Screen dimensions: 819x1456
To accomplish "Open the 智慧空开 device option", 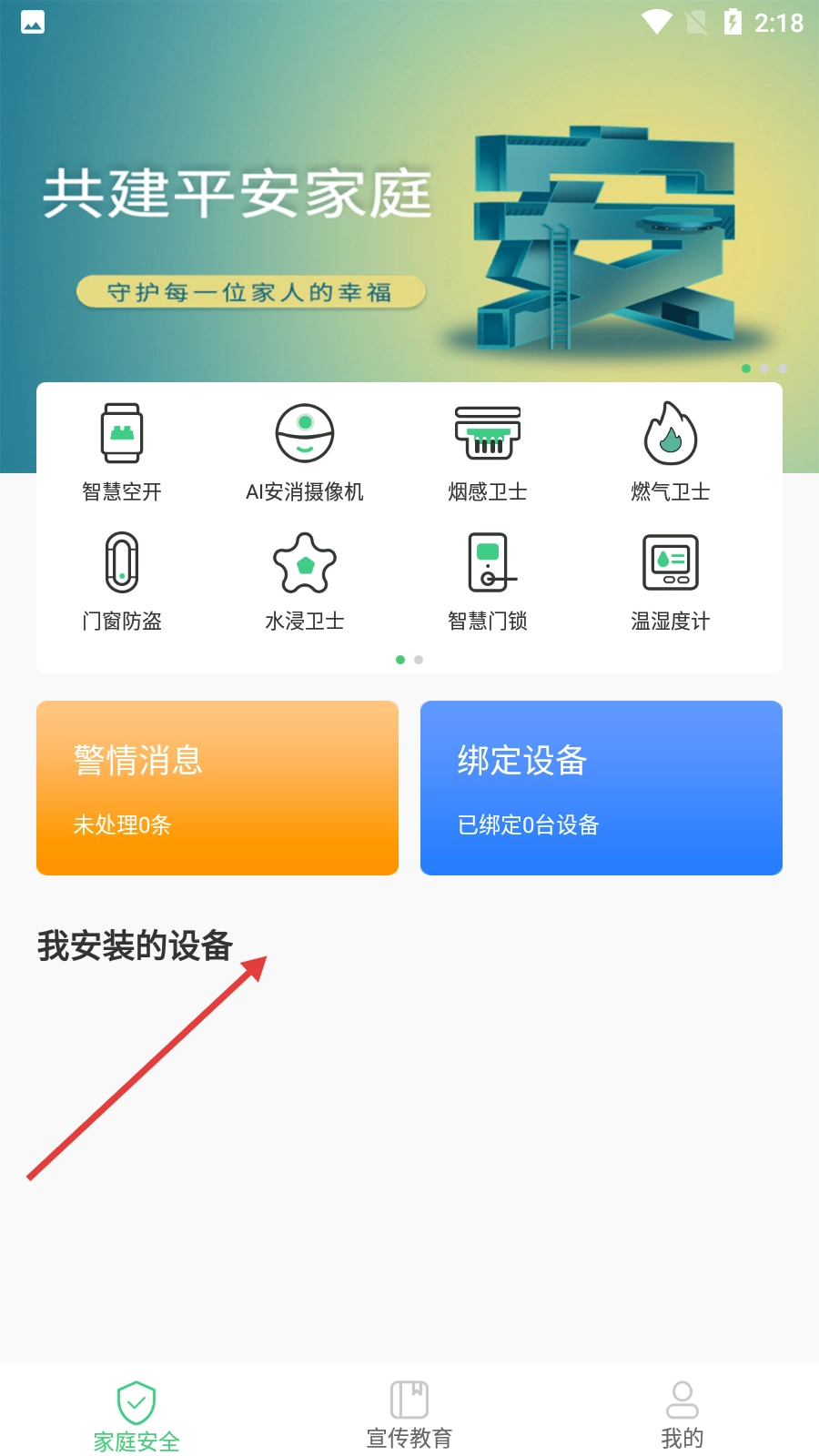I will click(122, 452).
